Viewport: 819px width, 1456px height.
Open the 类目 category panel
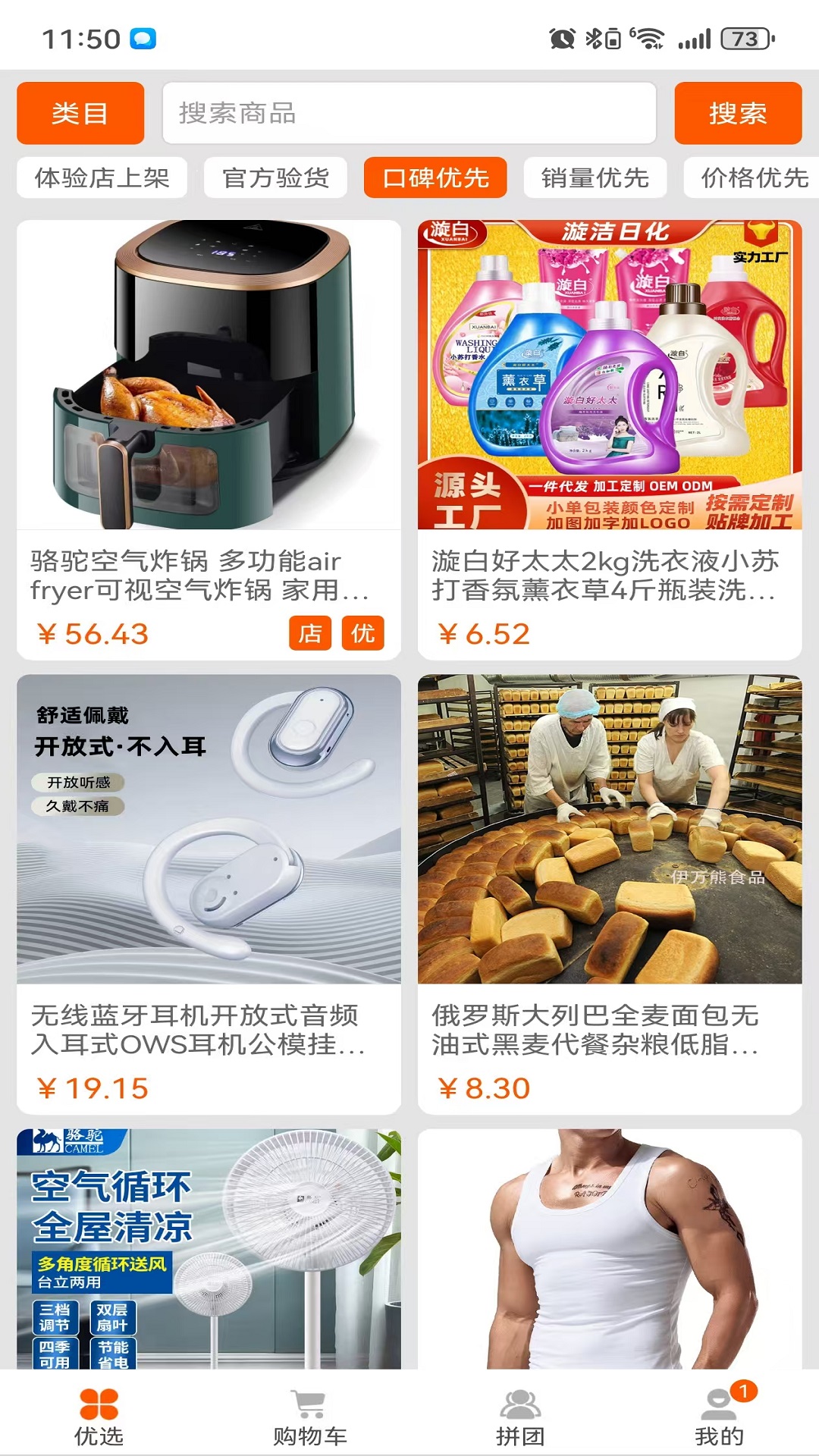tap(80, 114)
